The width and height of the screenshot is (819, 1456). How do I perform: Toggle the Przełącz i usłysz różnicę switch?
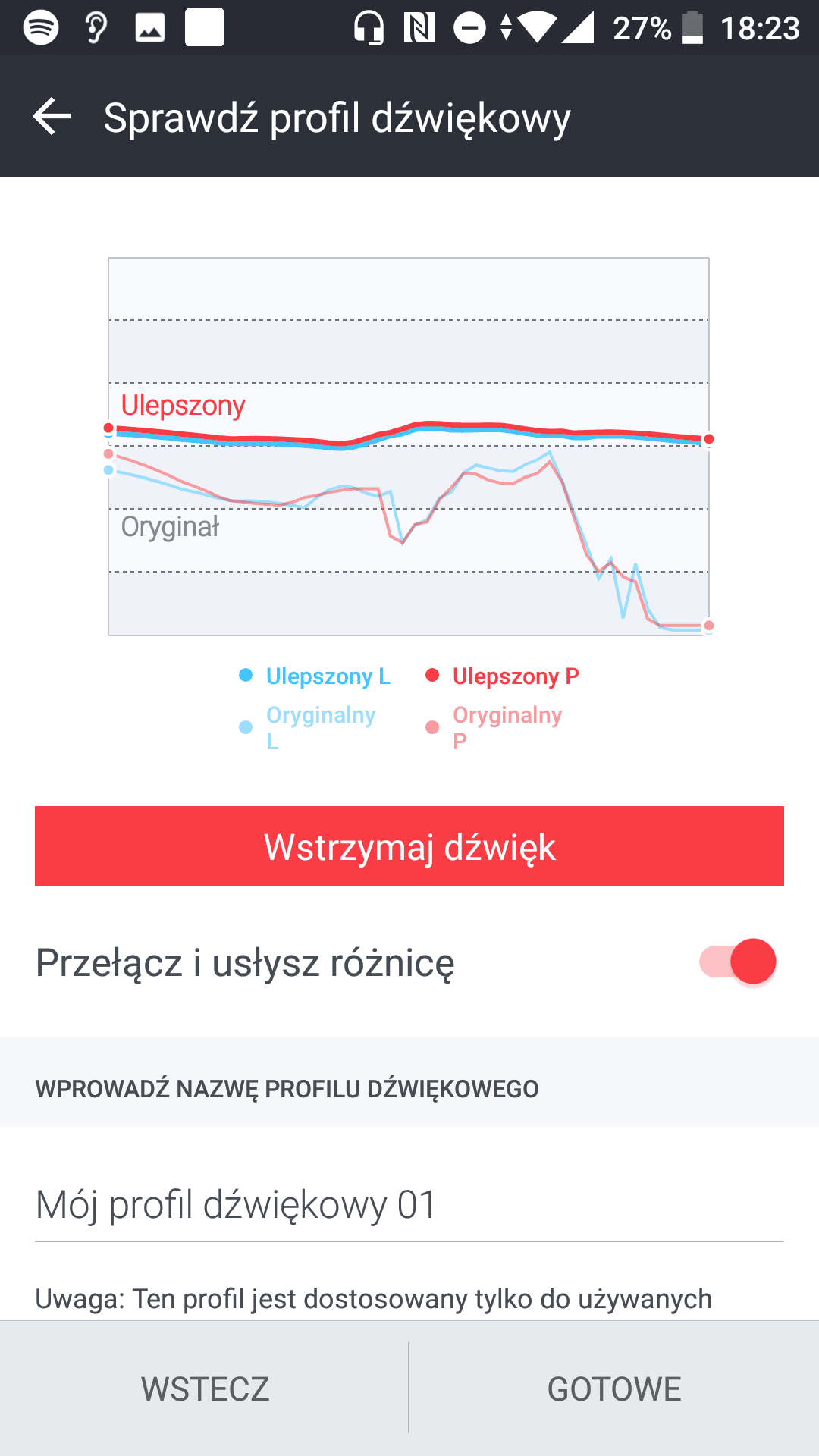pos(737,962)
